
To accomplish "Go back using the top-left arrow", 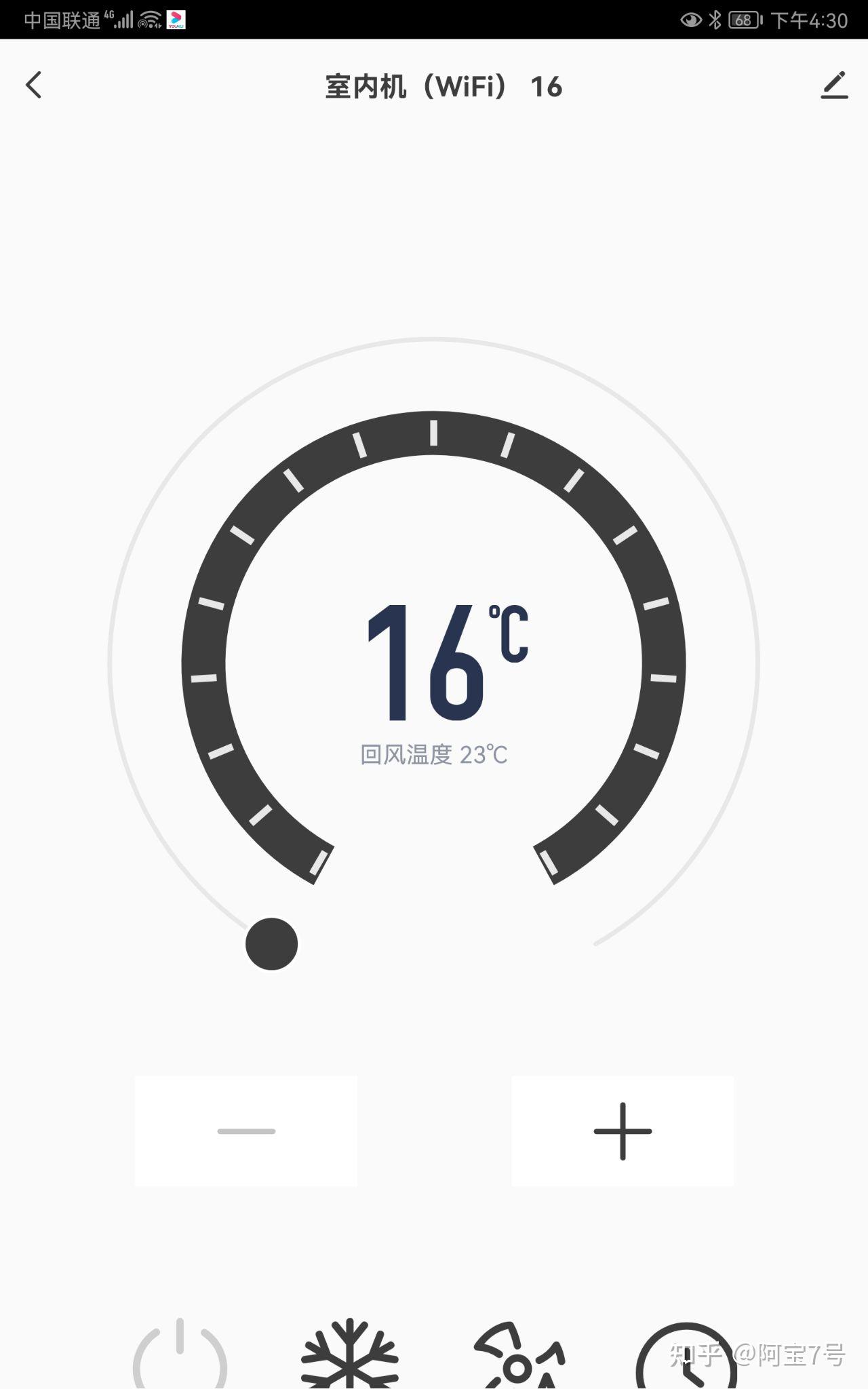I will point(34,85).
